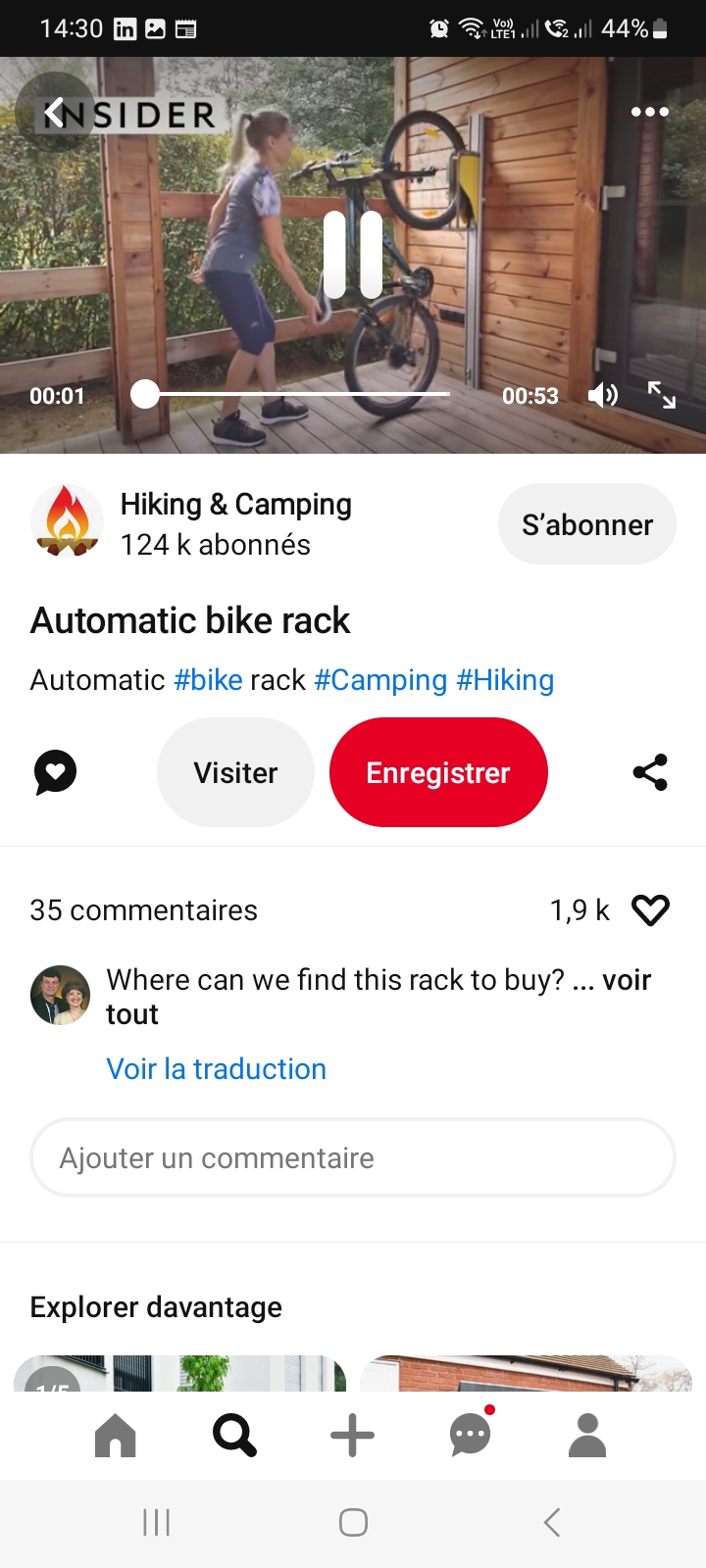This screenshot has width=706, height=1568.
Task: Save the pin with Enregistrer
Action: pyautogui.click(x=438, y=772)
